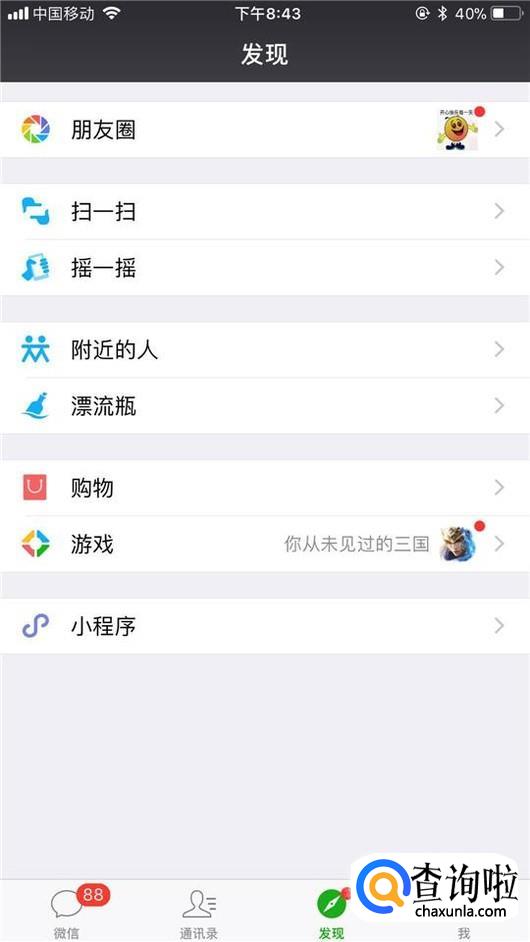
Task: Open 购物 shopping
Action: [265, 488]
